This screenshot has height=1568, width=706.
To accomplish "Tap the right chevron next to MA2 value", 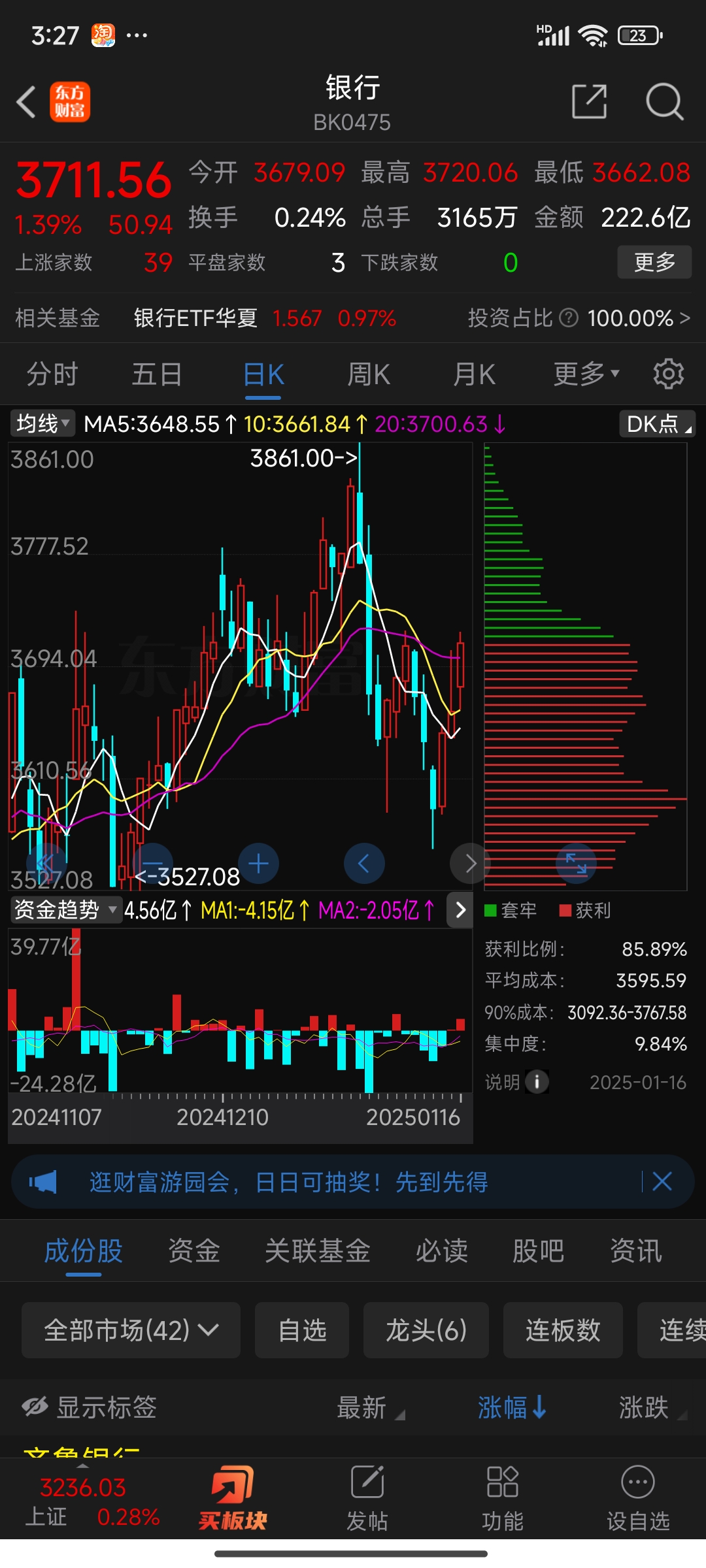I will click(460, 909).
